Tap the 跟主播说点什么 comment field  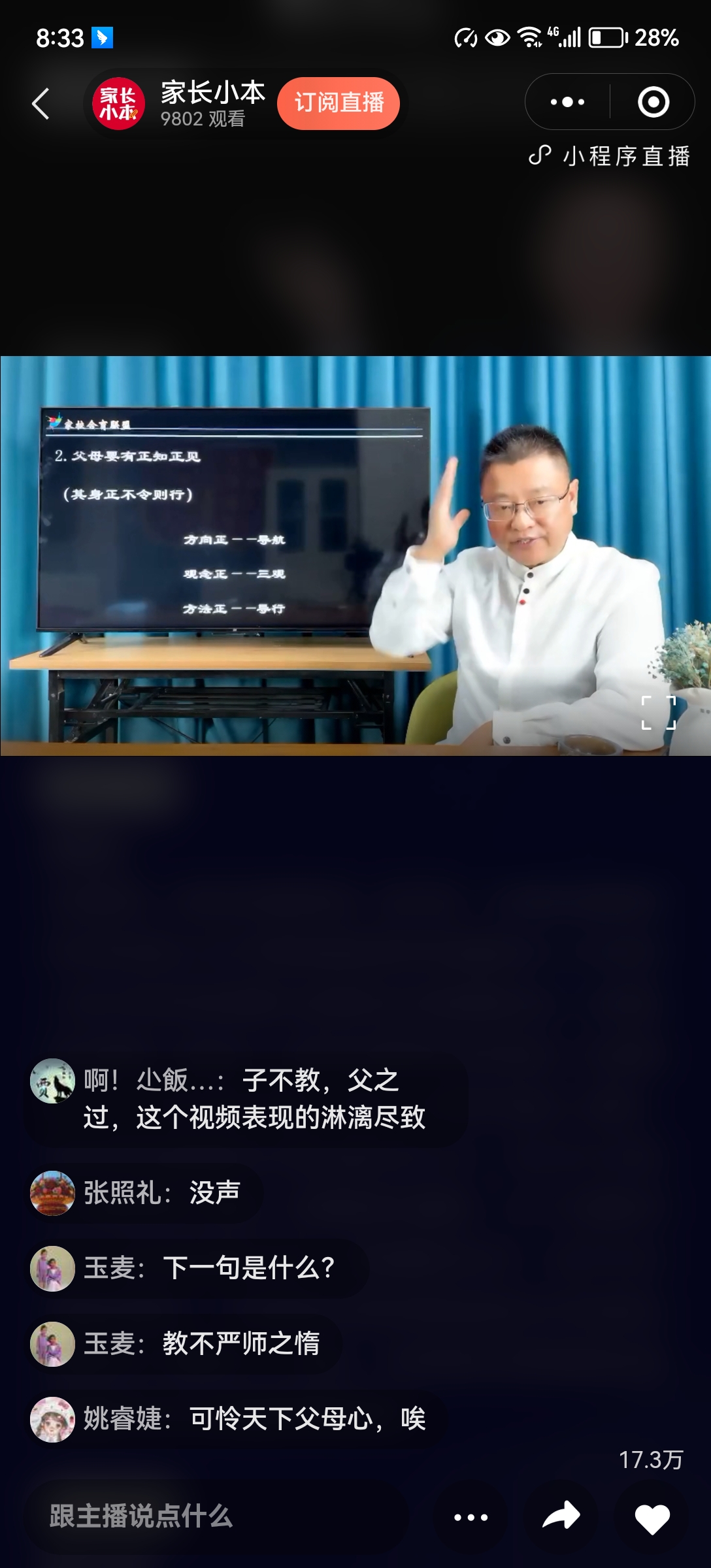click(216, 1516)
